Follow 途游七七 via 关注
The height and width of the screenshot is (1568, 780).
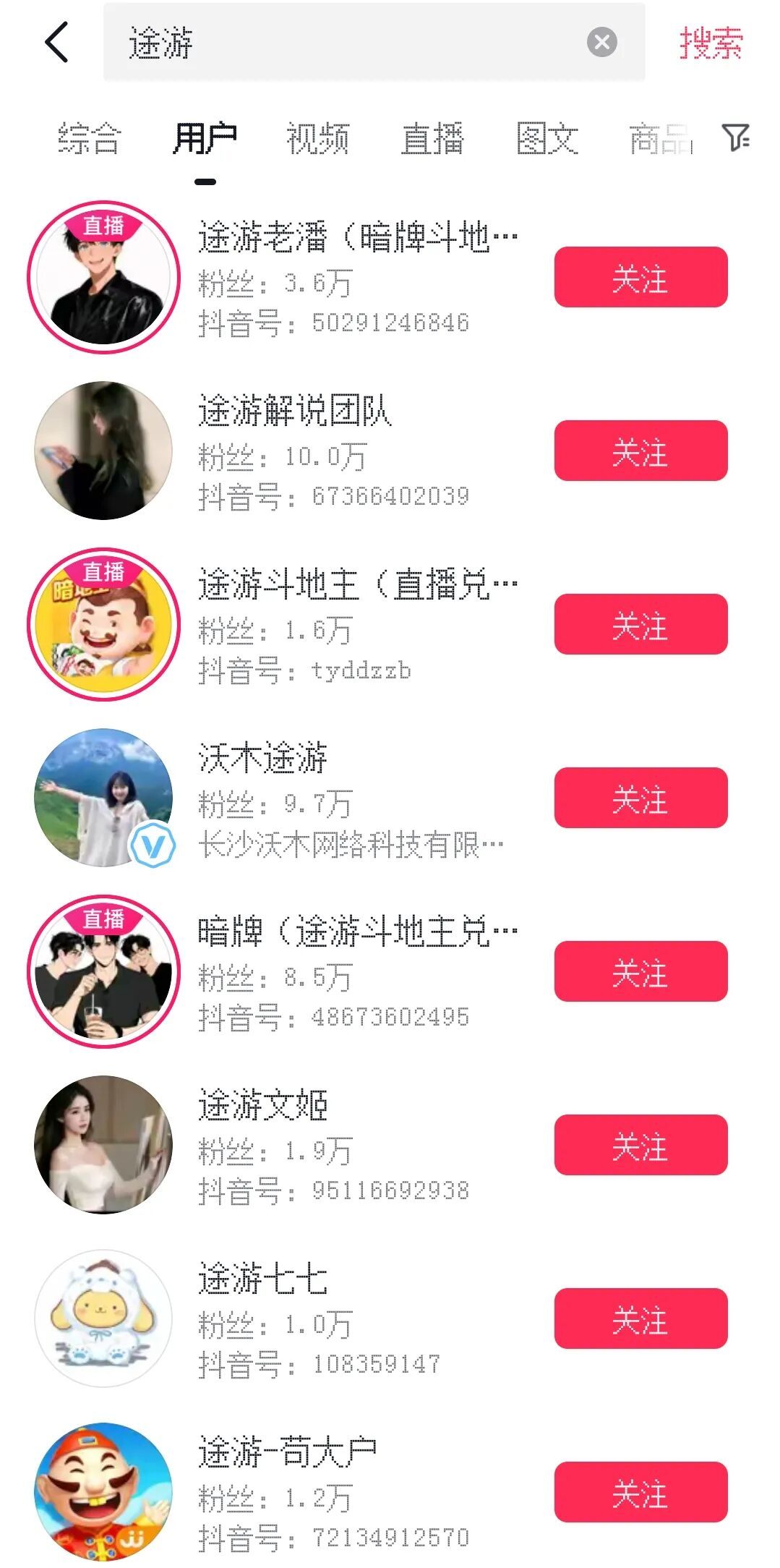640,1318
